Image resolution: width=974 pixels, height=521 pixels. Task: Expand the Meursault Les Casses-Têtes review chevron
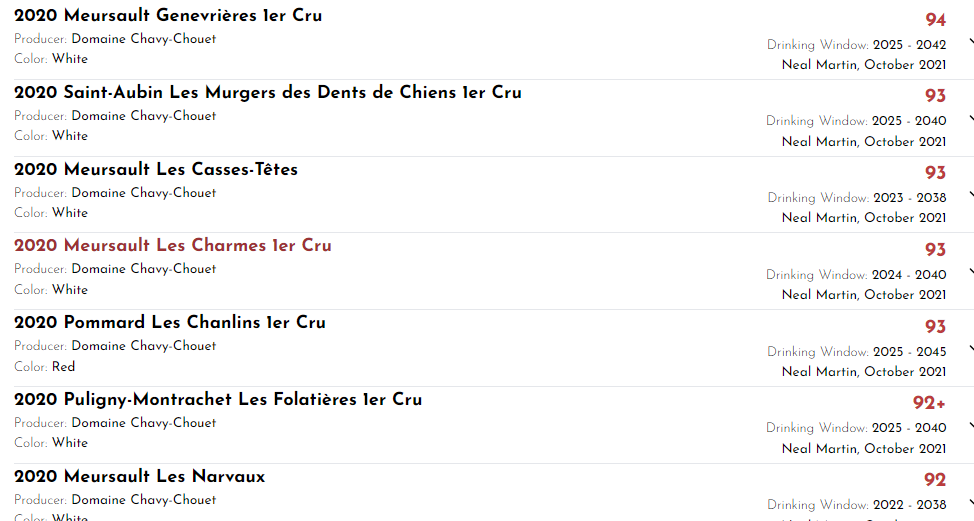tap(970, 196)
